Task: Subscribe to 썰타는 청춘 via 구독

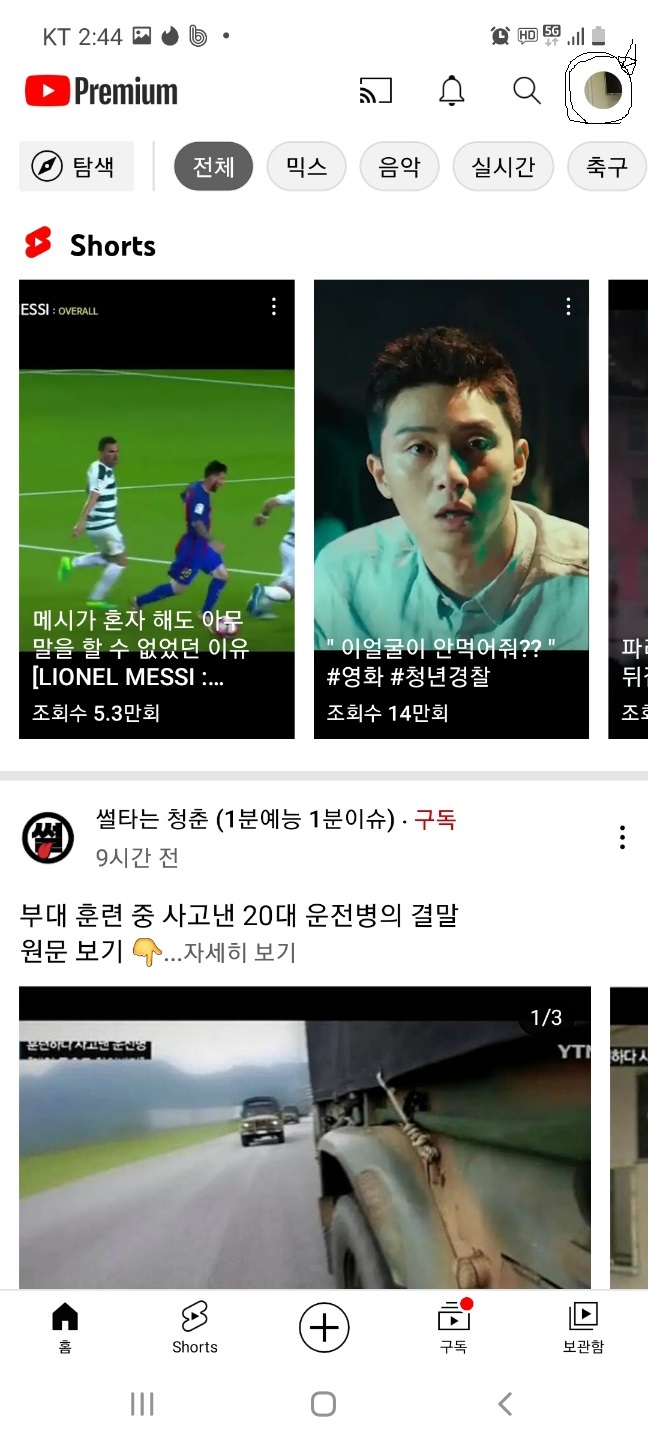Action: click(x=435, y=820)
